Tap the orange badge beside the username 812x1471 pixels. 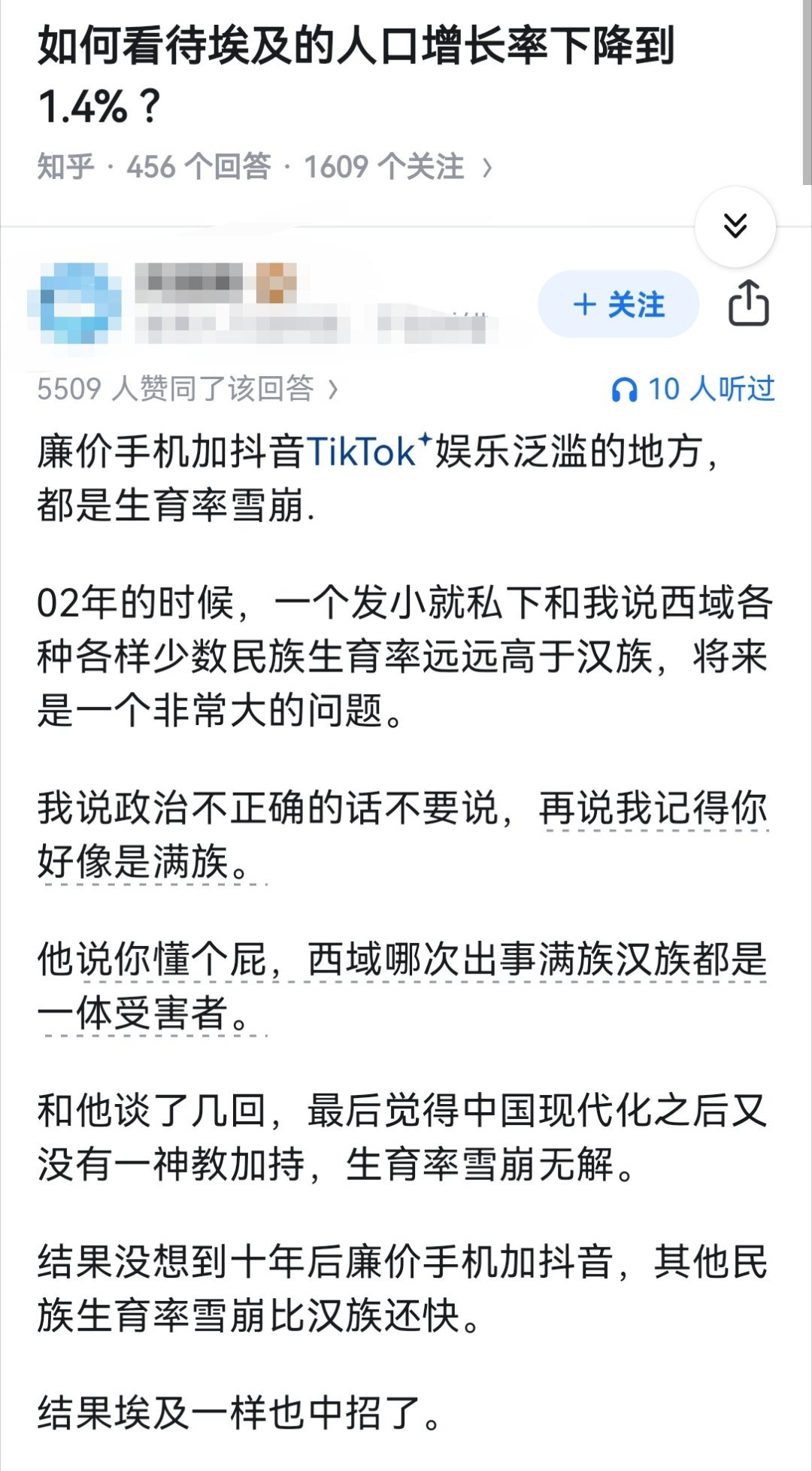pos(275,282)
